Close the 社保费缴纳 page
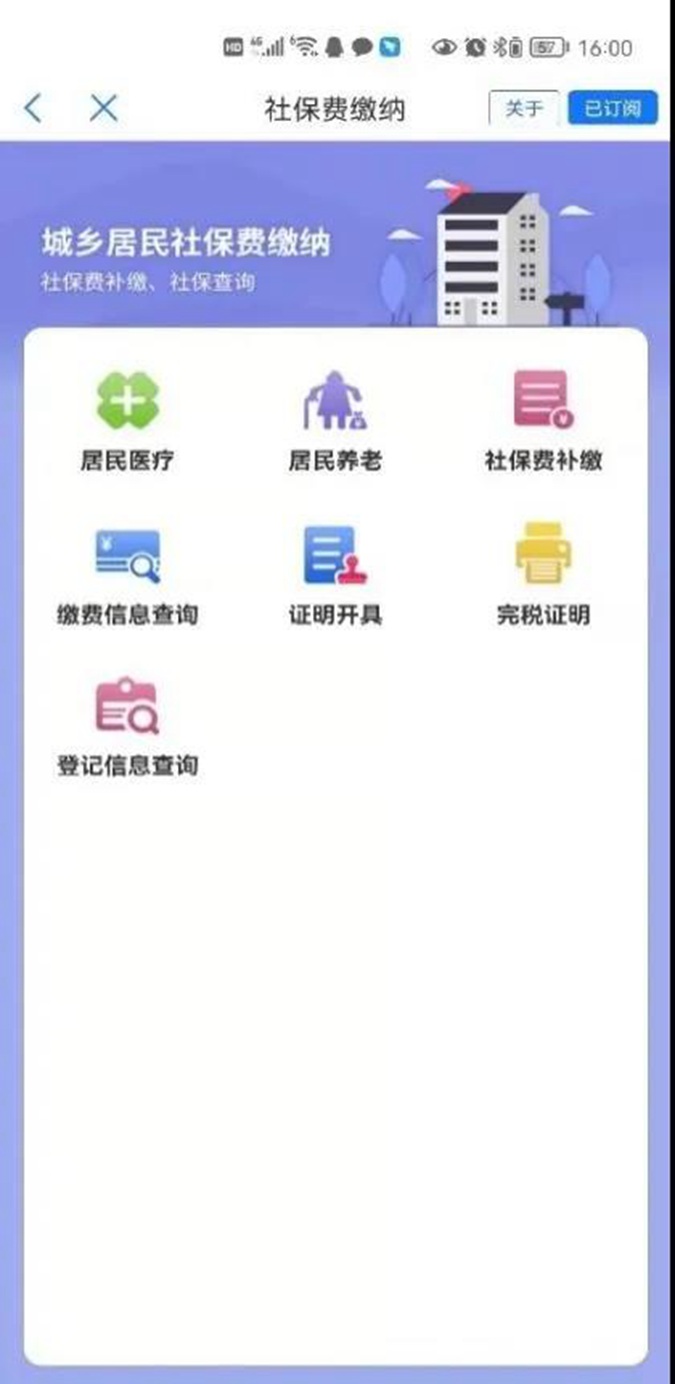675x1384 pixels. pyautogui.click(x=103, y=108)
